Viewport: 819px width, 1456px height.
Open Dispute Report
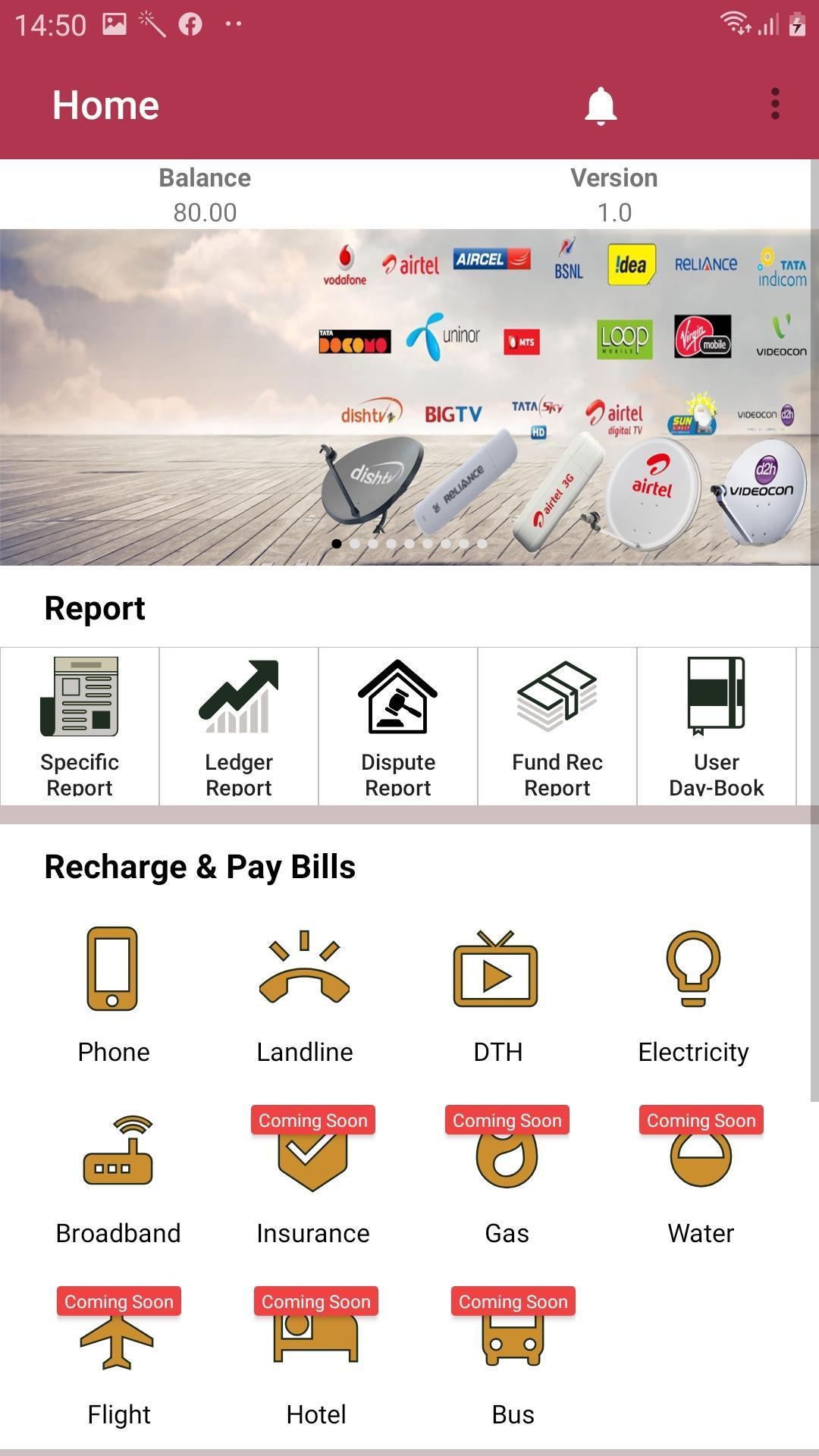398,726
